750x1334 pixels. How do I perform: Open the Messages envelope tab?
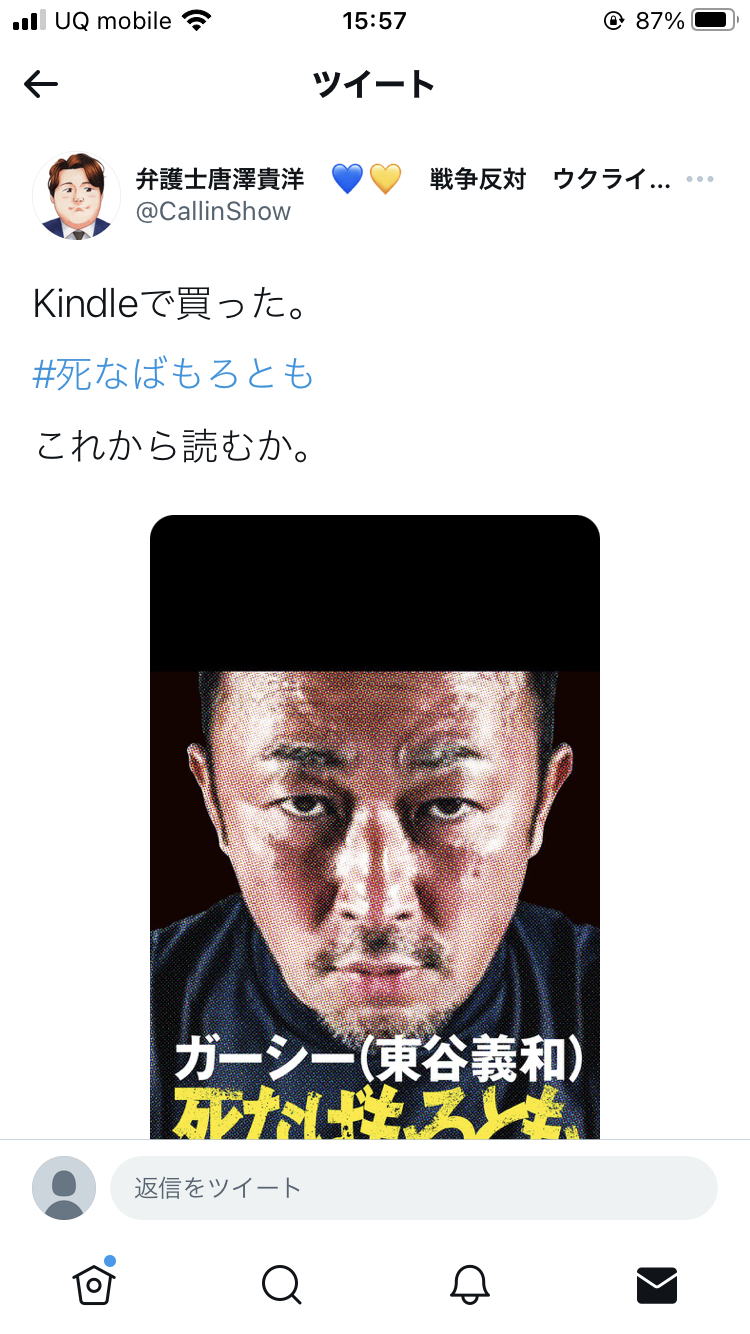coord(657,1284)
